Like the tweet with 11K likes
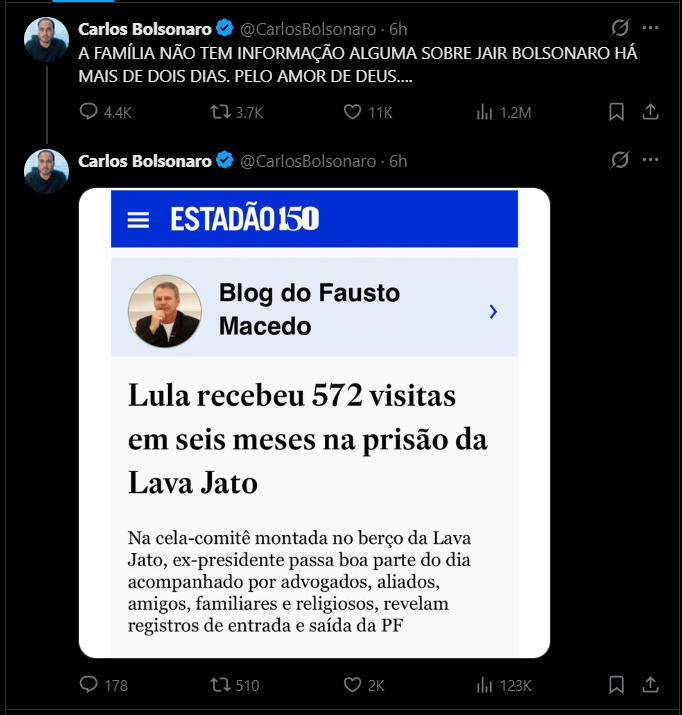 click(351, 112)
